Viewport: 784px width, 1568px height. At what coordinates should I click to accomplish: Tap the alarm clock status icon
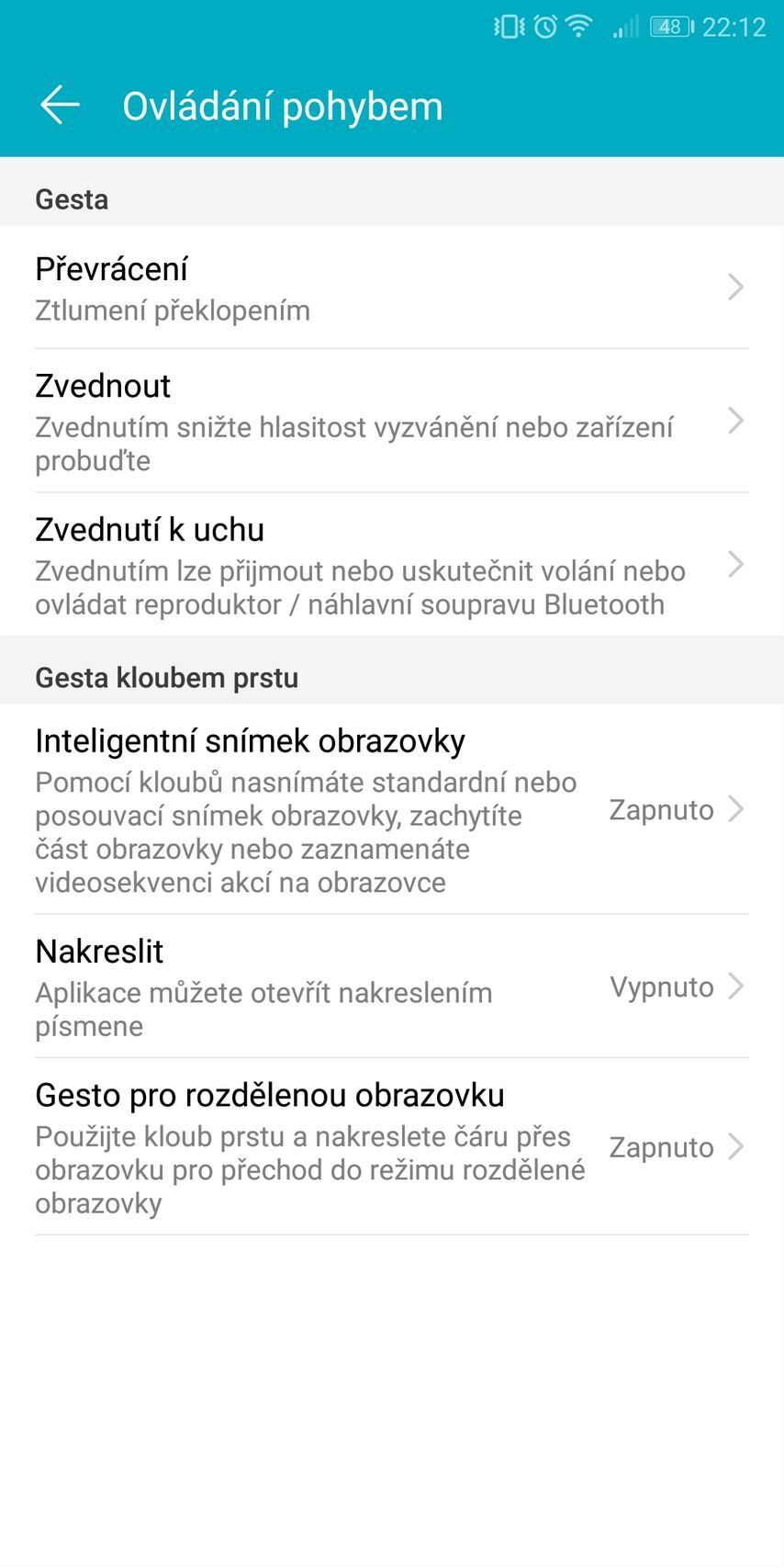click(x=543, y=26)
